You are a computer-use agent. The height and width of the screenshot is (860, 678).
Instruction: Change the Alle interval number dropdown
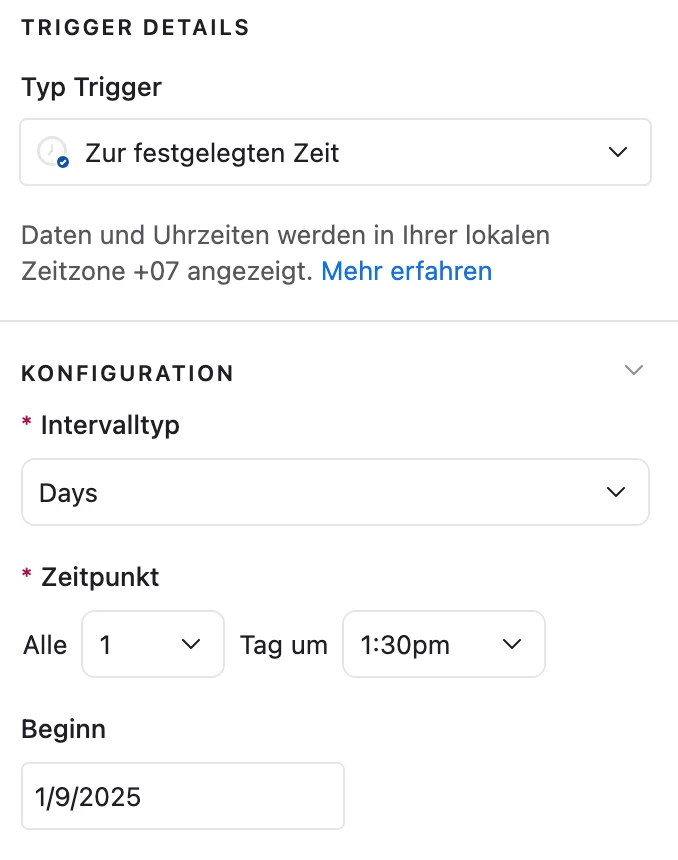[152, 645]
